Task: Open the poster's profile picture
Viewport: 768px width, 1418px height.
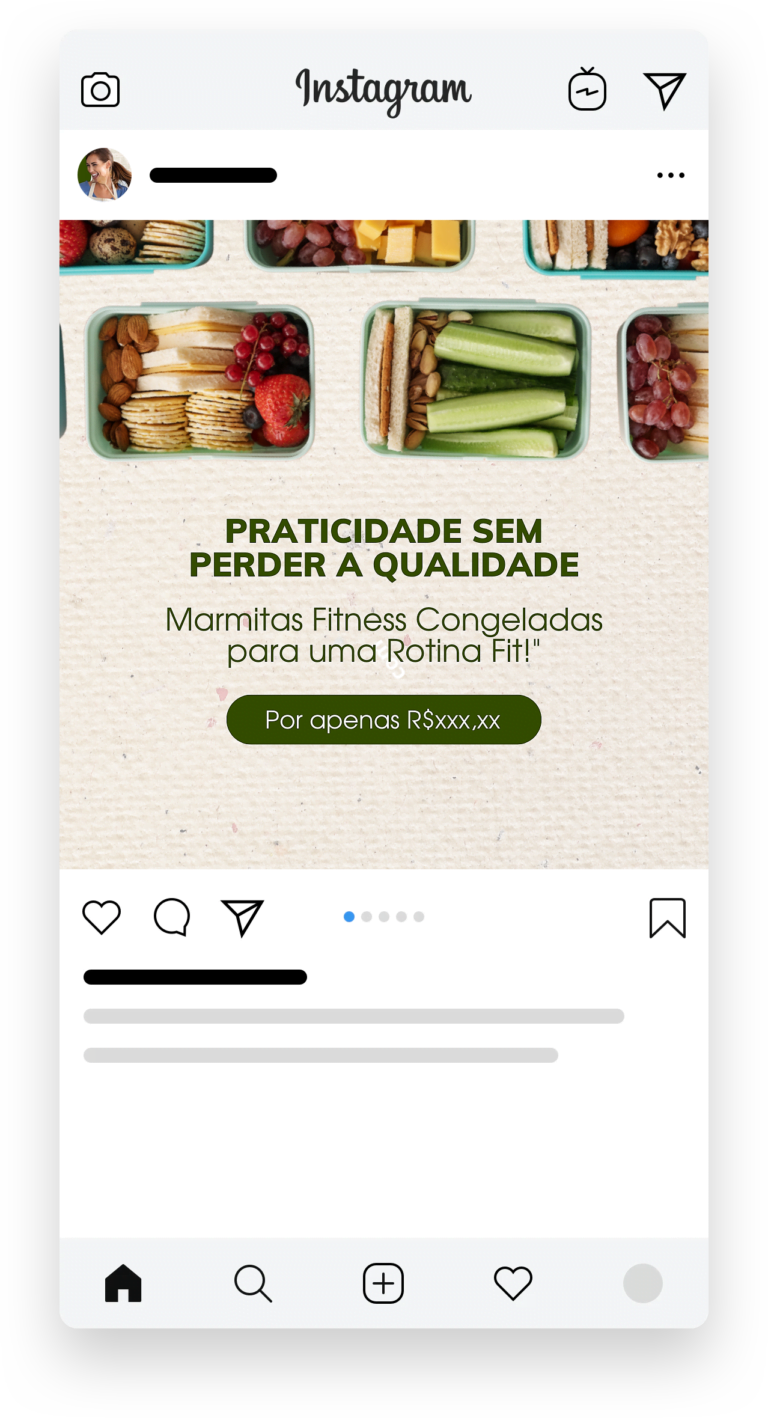Action: click(x=104, y=174)
